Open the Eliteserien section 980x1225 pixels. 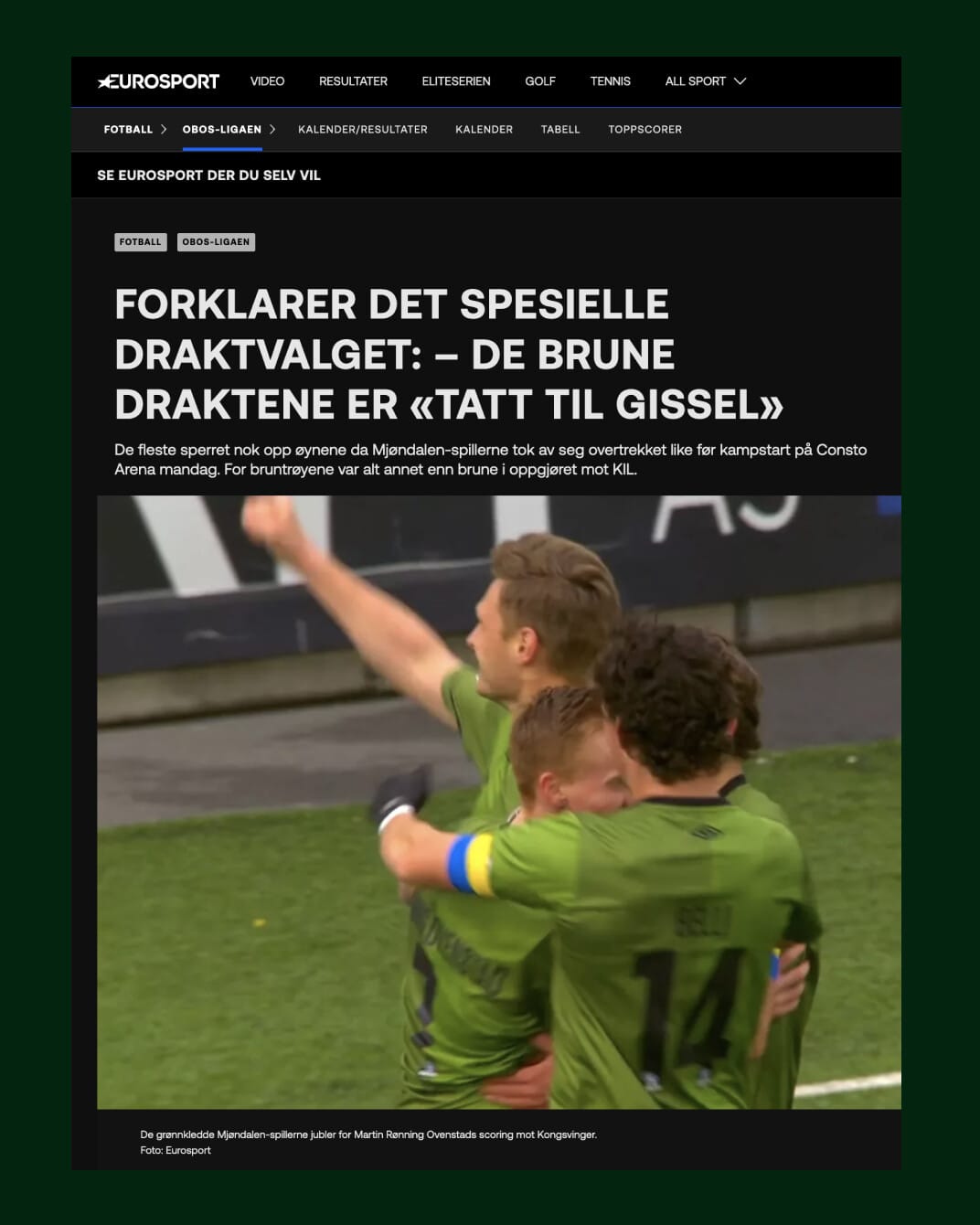(455, 81)
